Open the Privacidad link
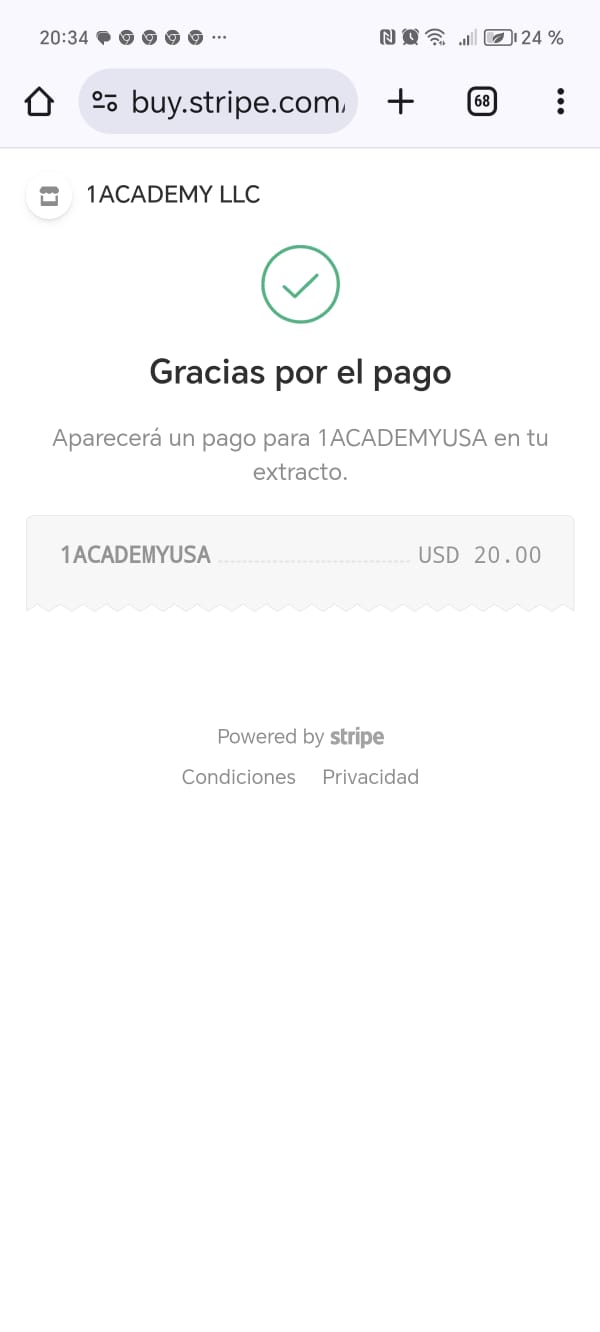Screen dimensions: 600x1332 click(370, 777)
